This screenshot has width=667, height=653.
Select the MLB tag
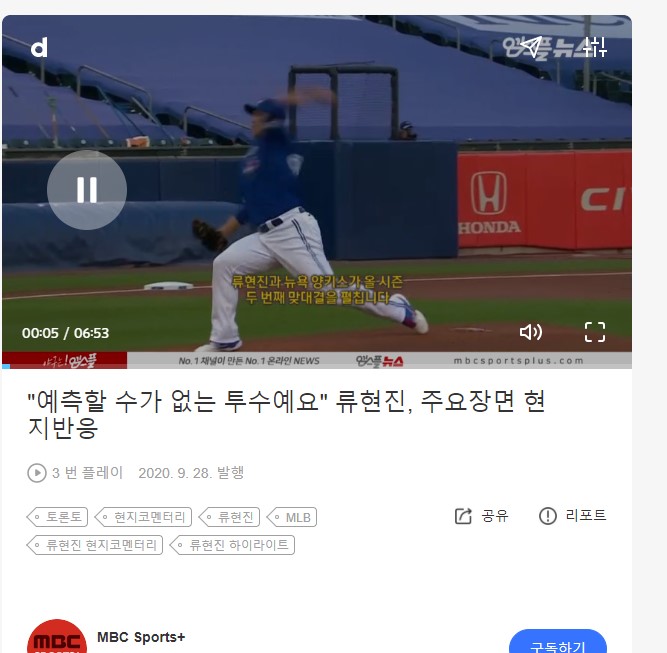(x=292, y=517)
